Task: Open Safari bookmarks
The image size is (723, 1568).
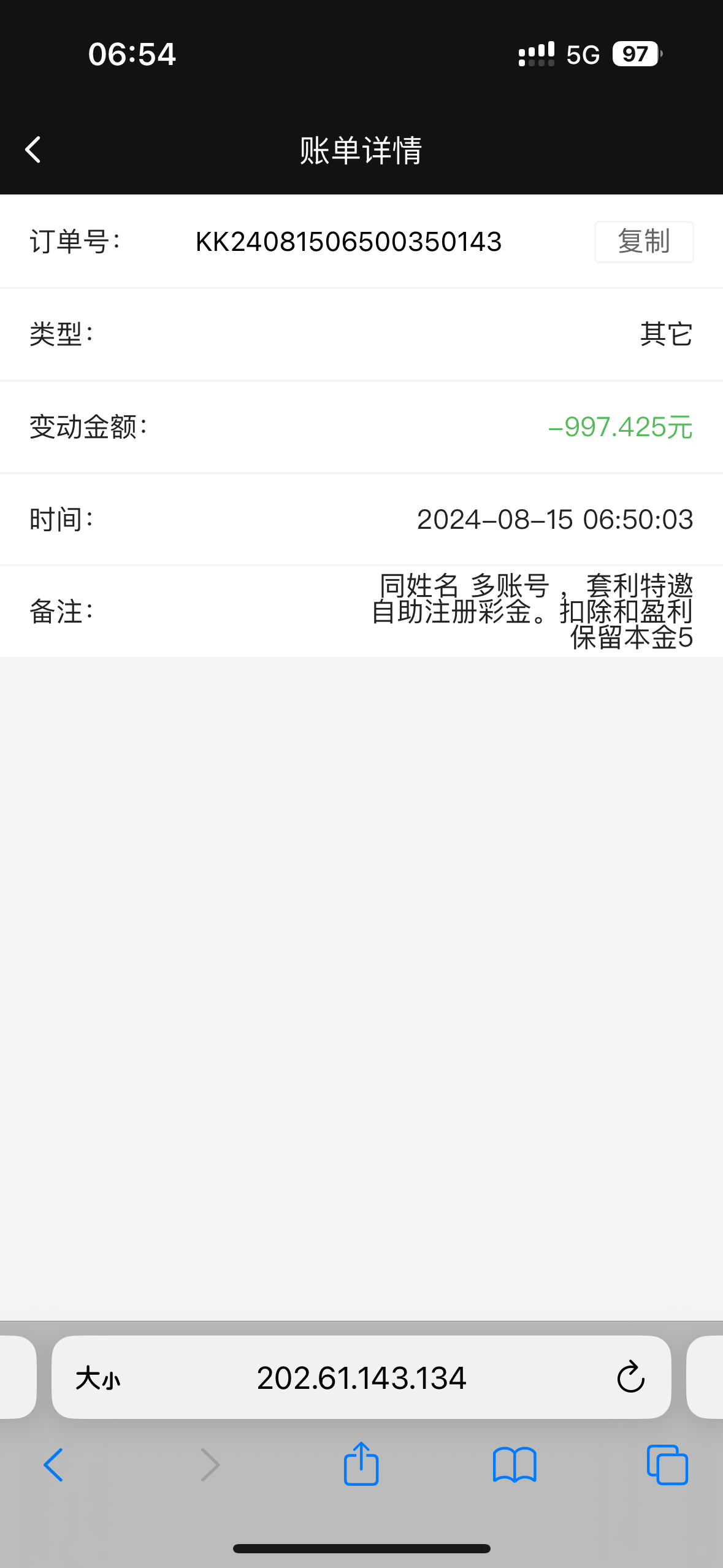Action: tap(515, 1465)
